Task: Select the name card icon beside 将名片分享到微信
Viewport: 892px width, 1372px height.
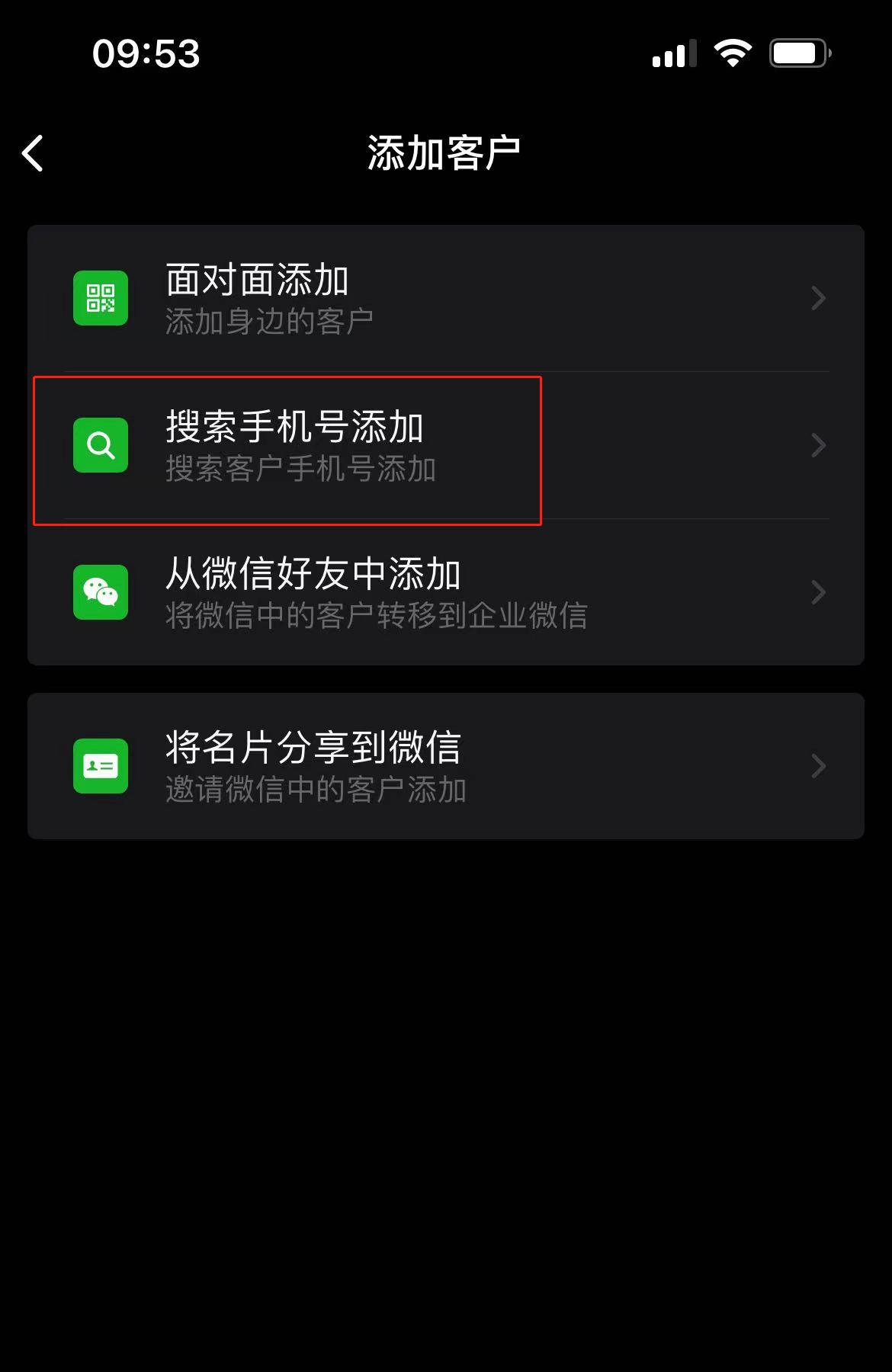Action: coord(100,766)
